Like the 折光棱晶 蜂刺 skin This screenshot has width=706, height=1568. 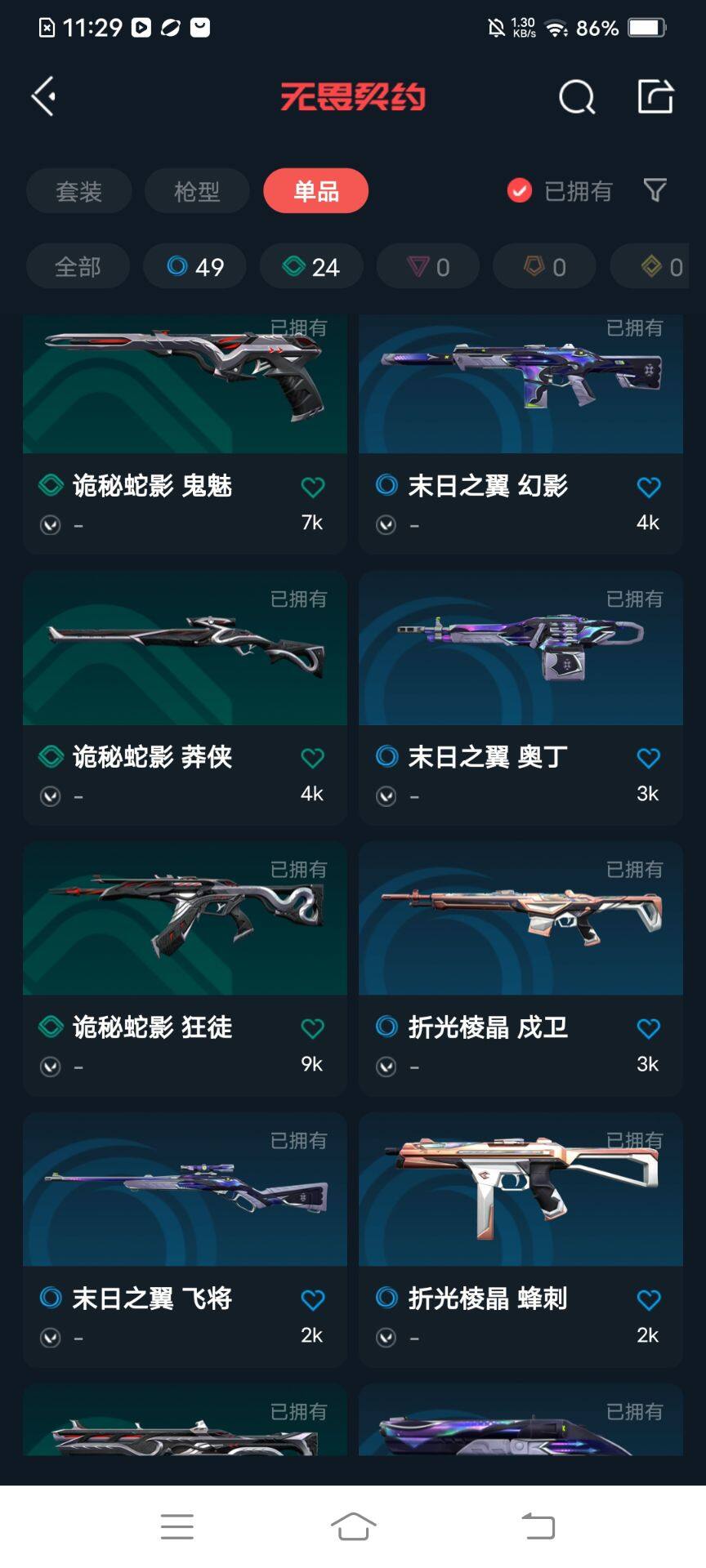click(x=649, y=1299)
